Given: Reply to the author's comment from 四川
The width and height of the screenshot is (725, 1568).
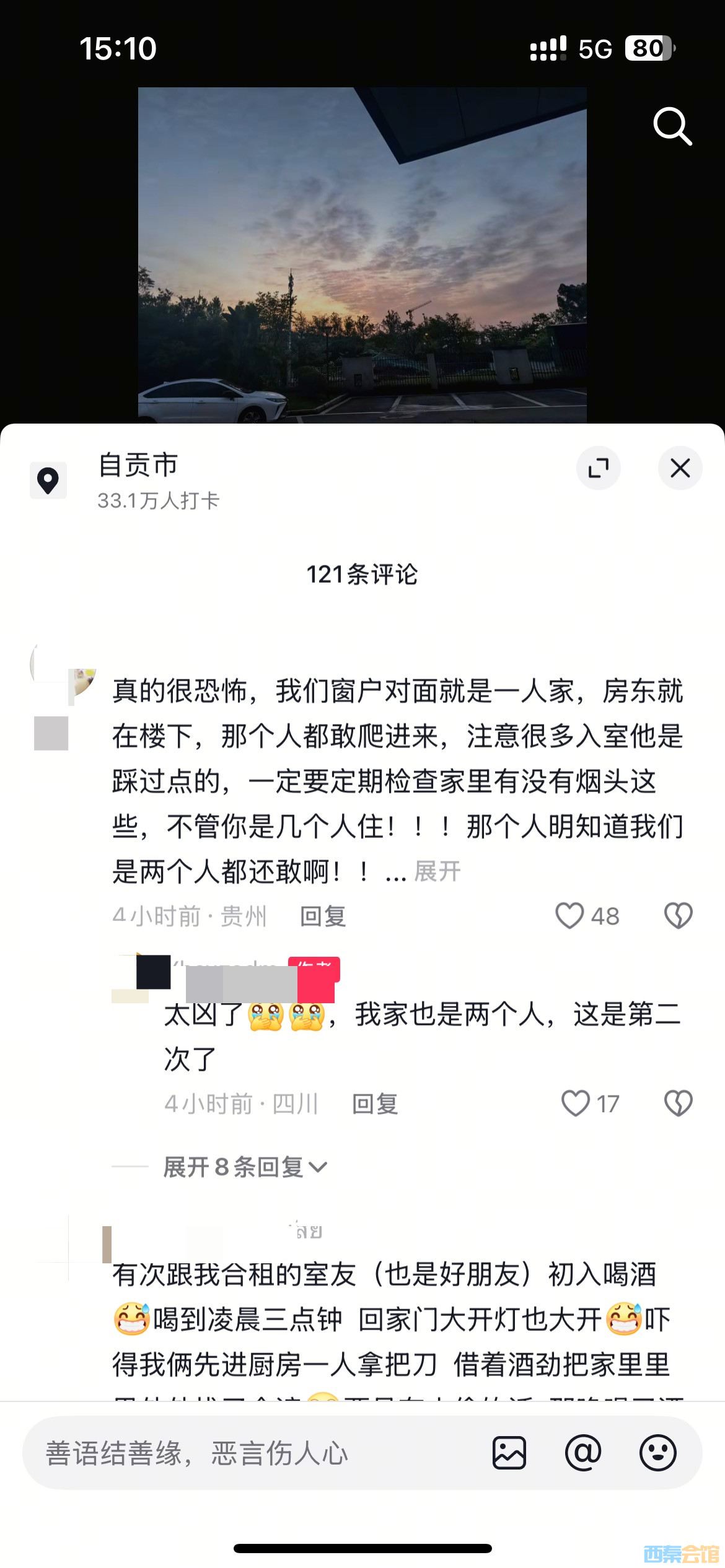Looking at the screenshot, I should (x=375, y=1104).
